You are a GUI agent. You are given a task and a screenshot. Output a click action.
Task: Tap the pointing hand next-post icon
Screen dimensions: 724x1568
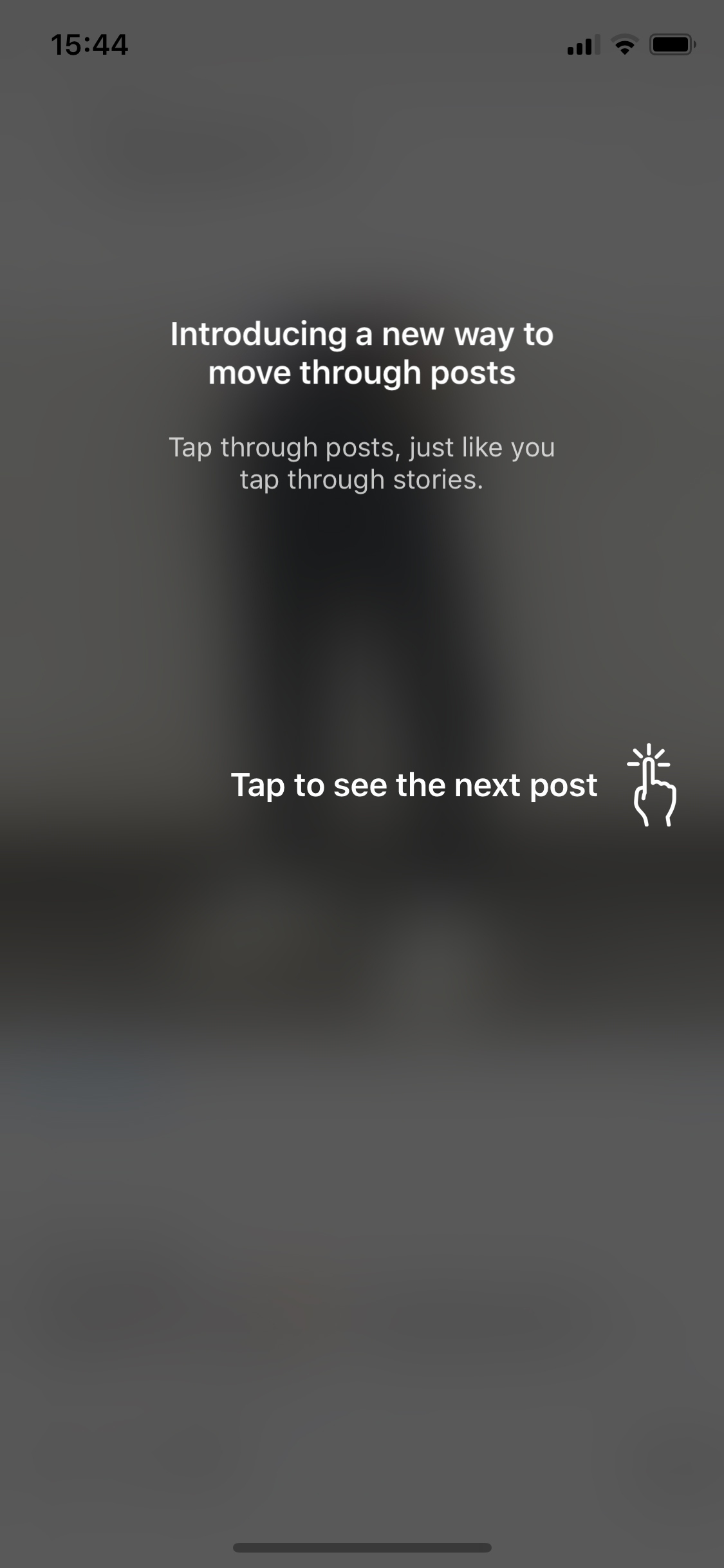[x=651, y=785]
